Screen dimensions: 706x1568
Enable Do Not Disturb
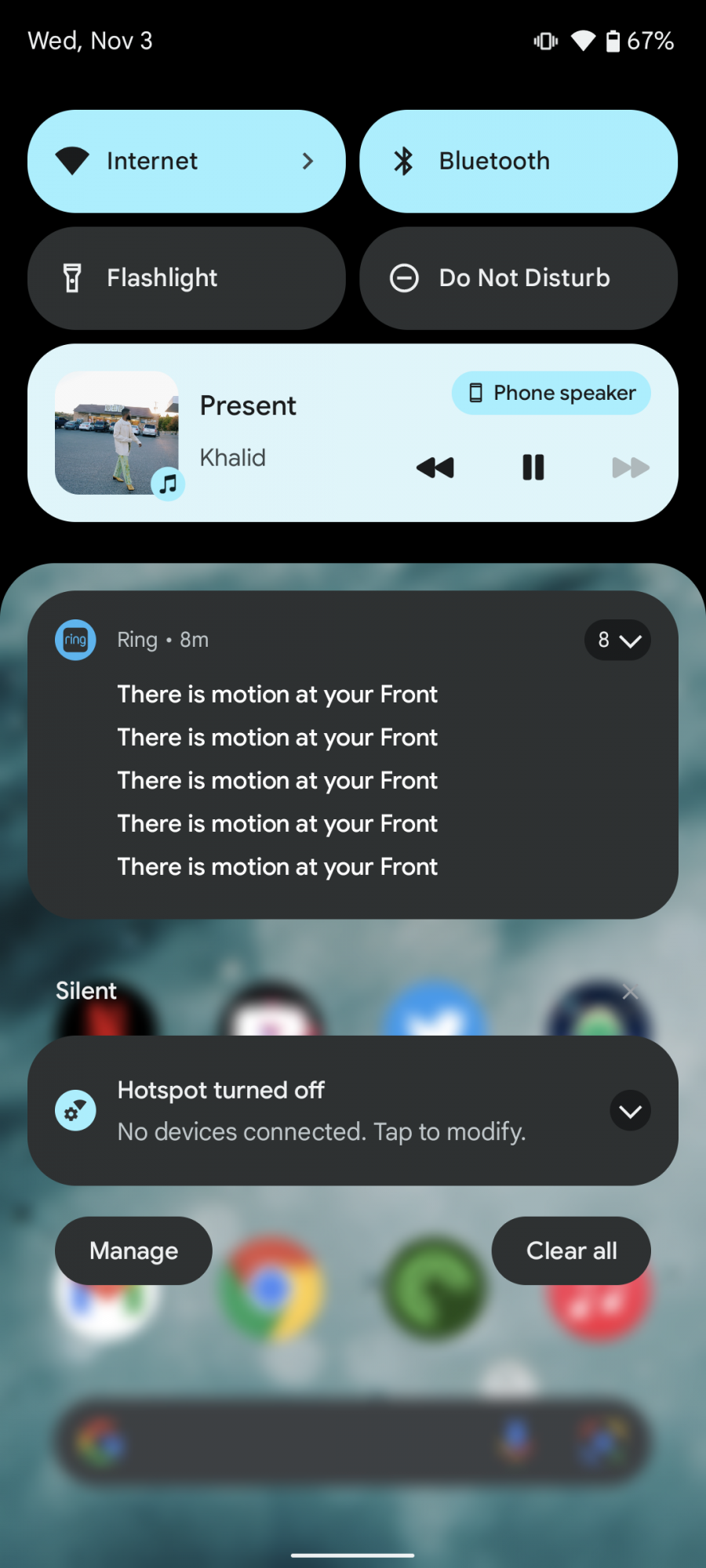tap(518, 278)
